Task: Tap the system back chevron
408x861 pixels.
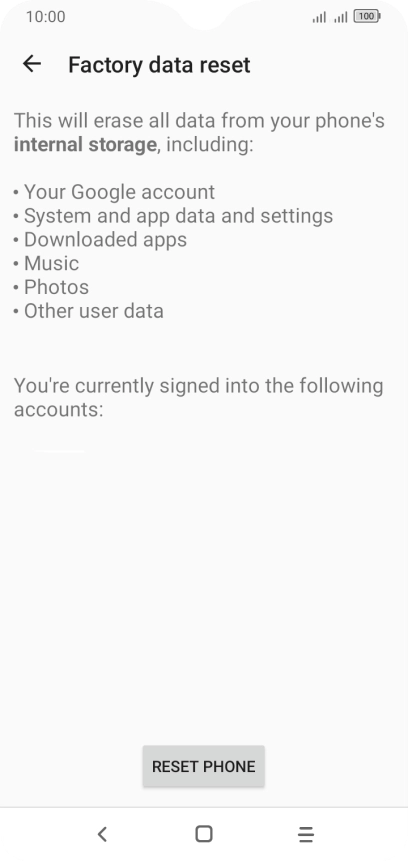Action: point(102,834)
